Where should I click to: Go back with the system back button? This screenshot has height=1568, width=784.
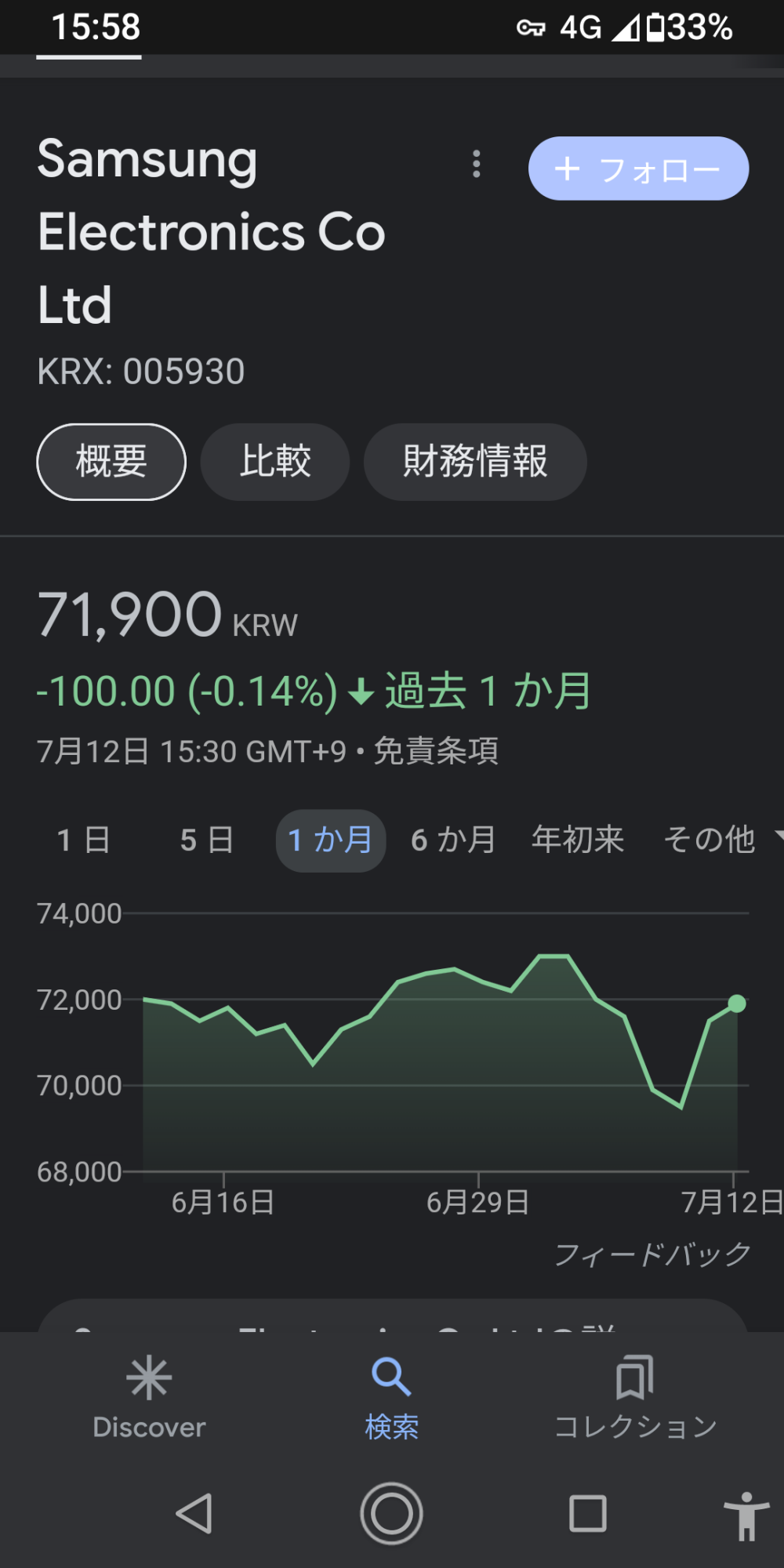(x=194, y=1513)
